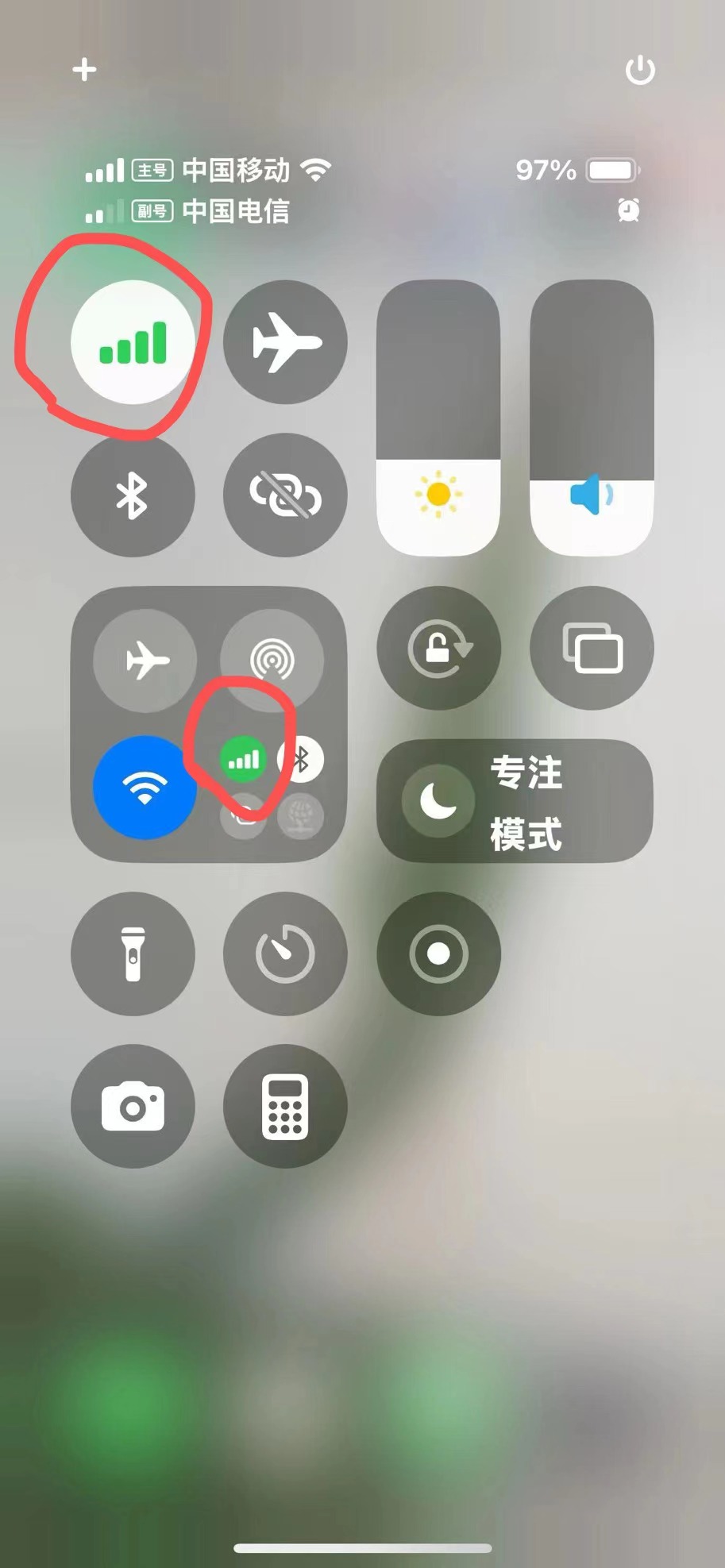This screenshot has width=725, height=1568.
Task: Adjust the volume slider with speaker icon
Action: [592, 418]
